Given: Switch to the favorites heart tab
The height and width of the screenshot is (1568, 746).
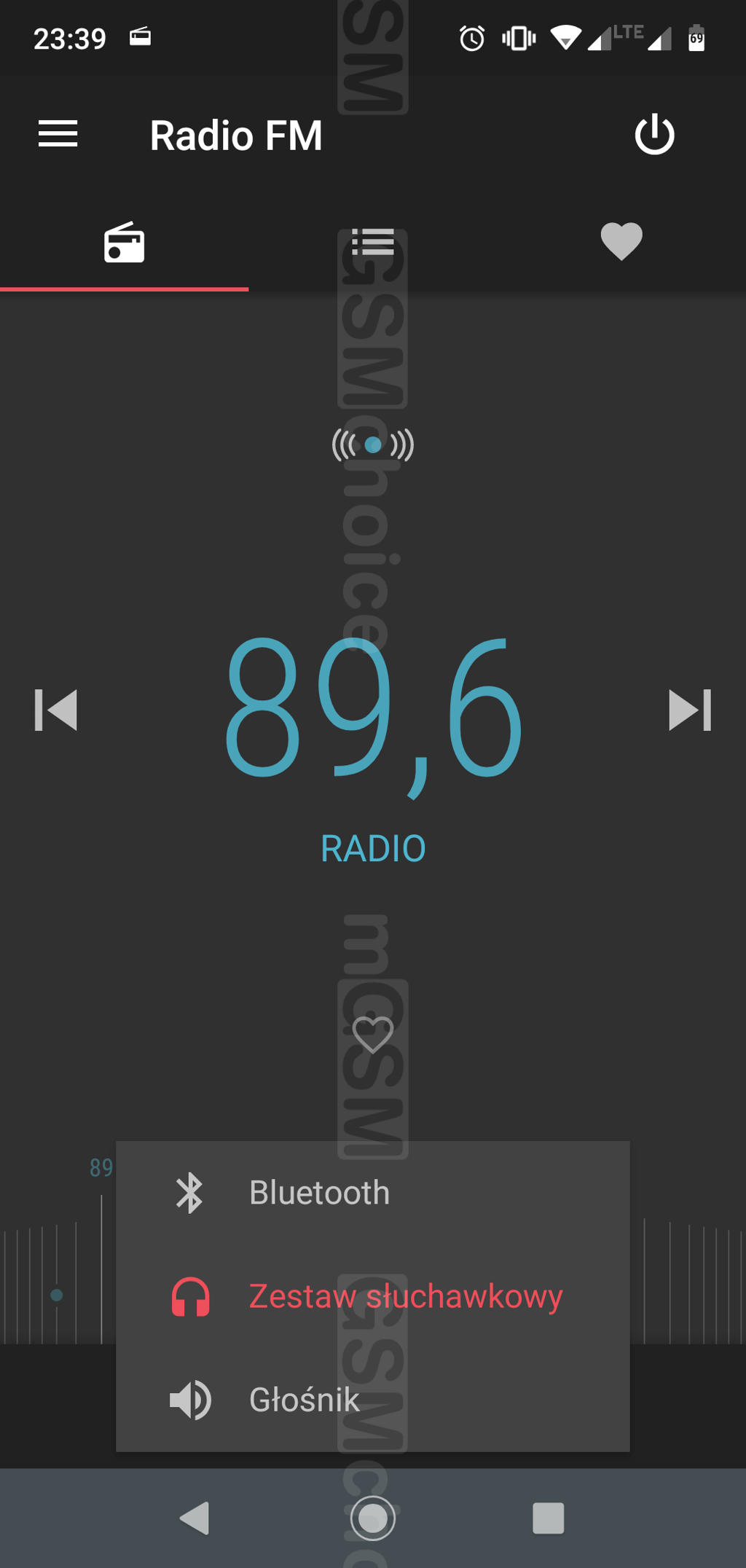Looking at the screenshot, I should pyautogui.click(x=621, y=241).
